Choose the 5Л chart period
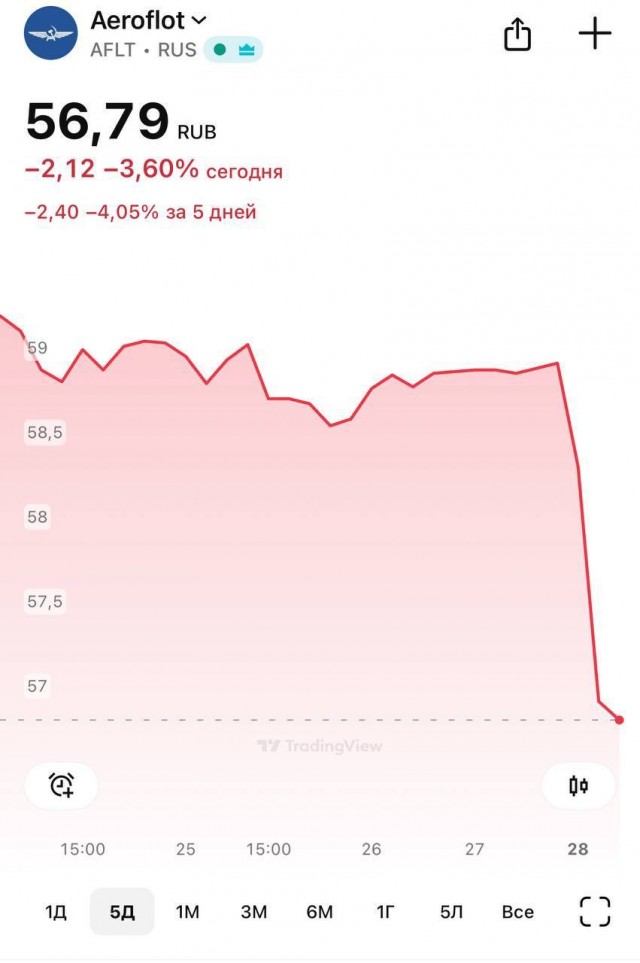 coord(451,912)
